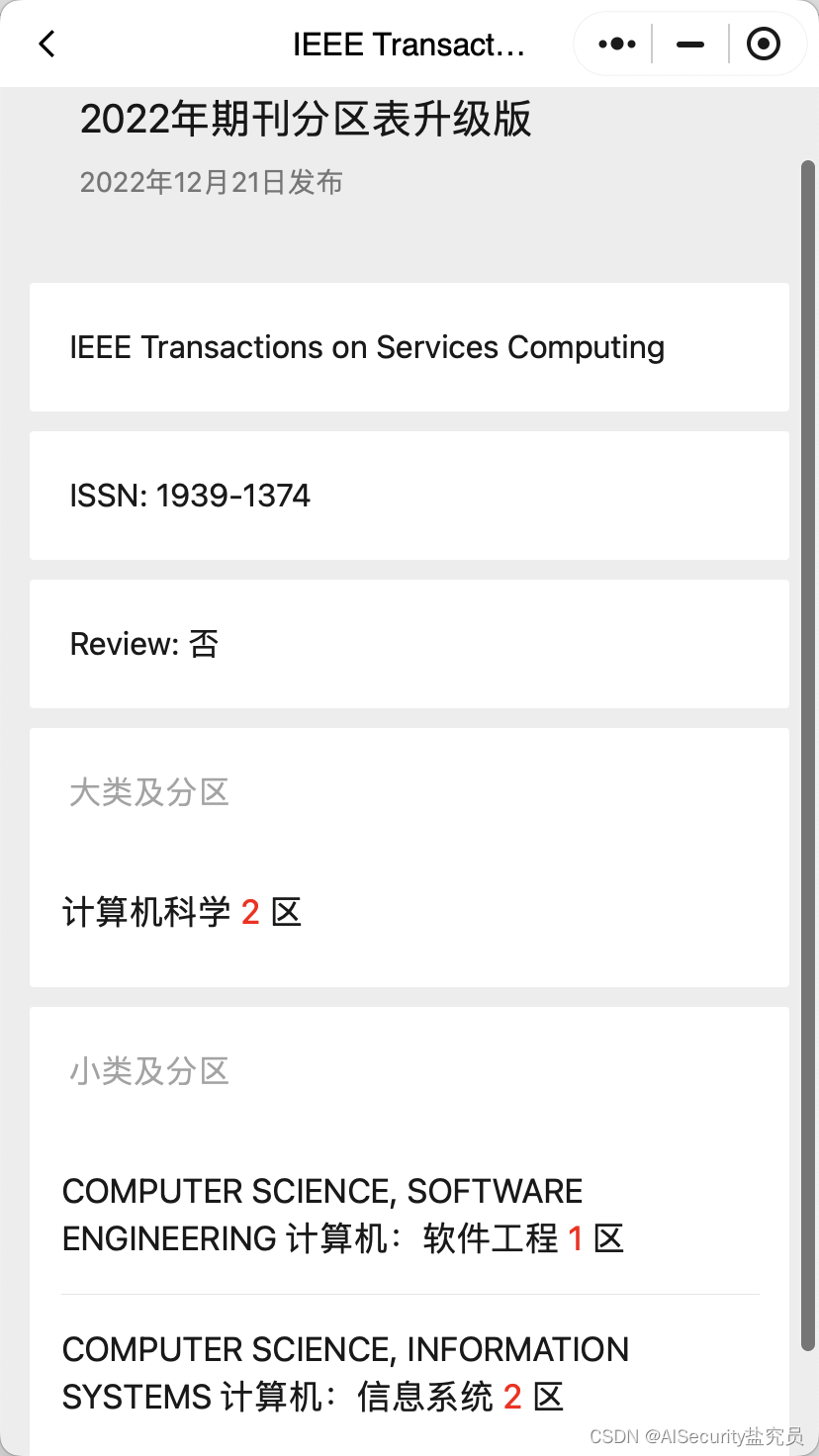Expand the 小类及分区 section
819x1456 pixels.
point(149,1070)
